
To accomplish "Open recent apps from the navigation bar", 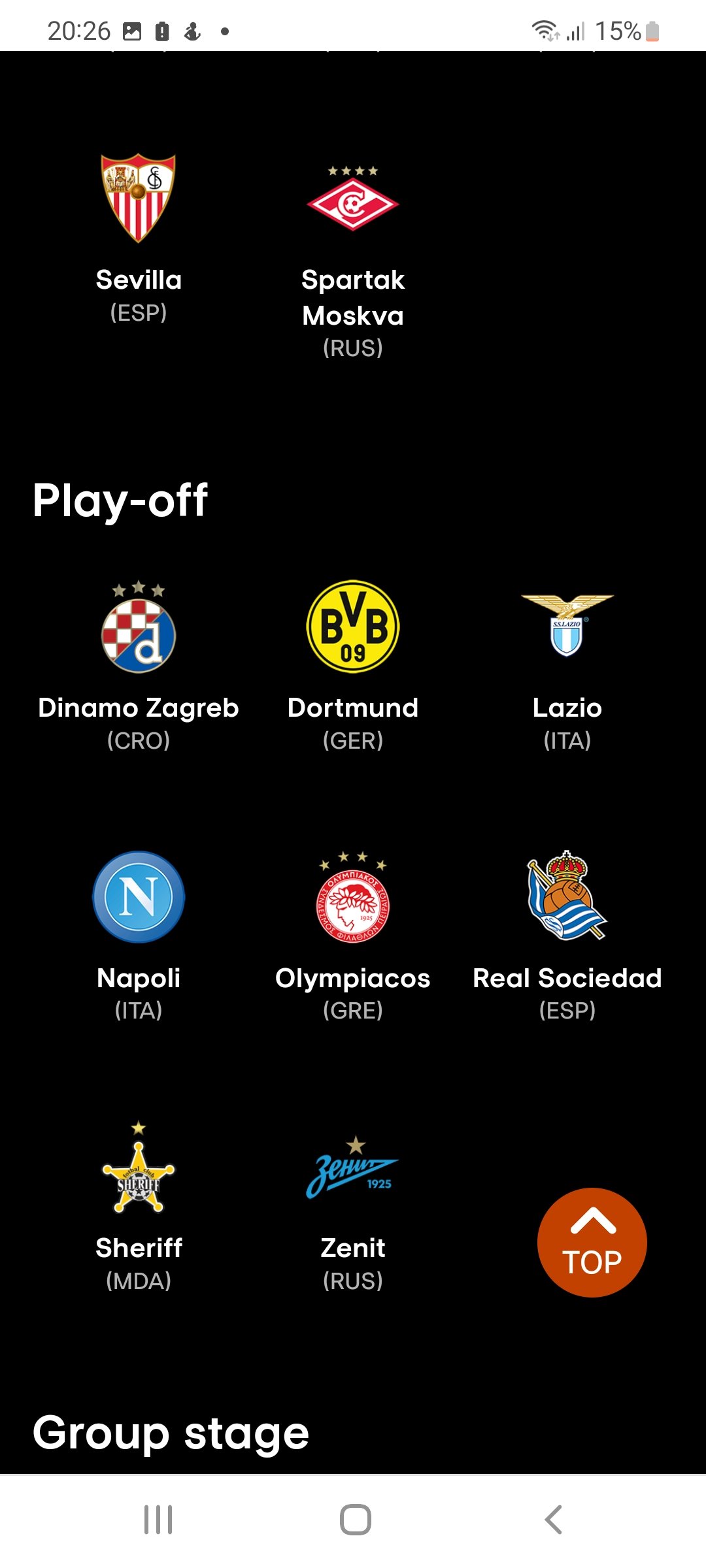I will tap(158, 1520).
